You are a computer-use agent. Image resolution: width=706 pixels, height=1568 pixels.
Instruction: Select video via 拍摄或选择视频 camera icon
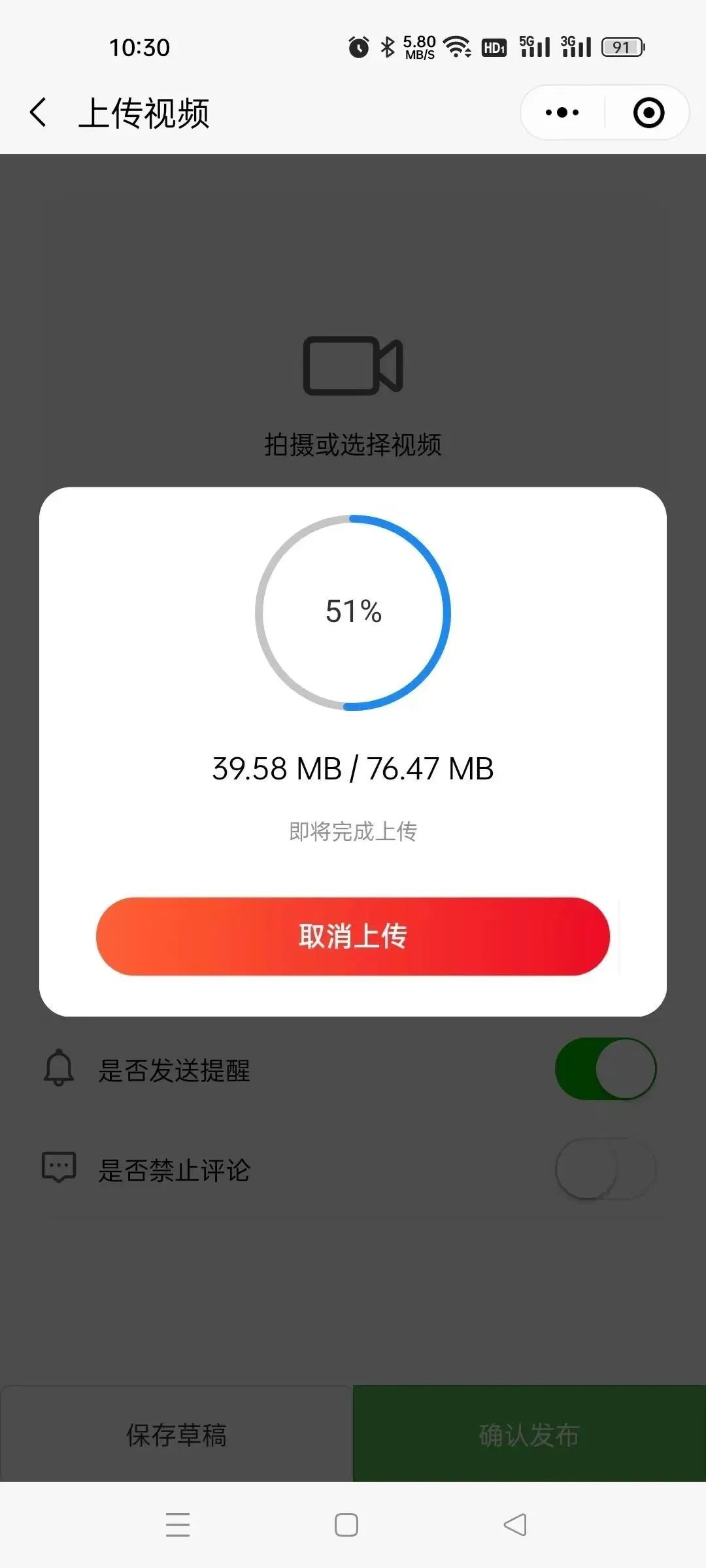353,366
